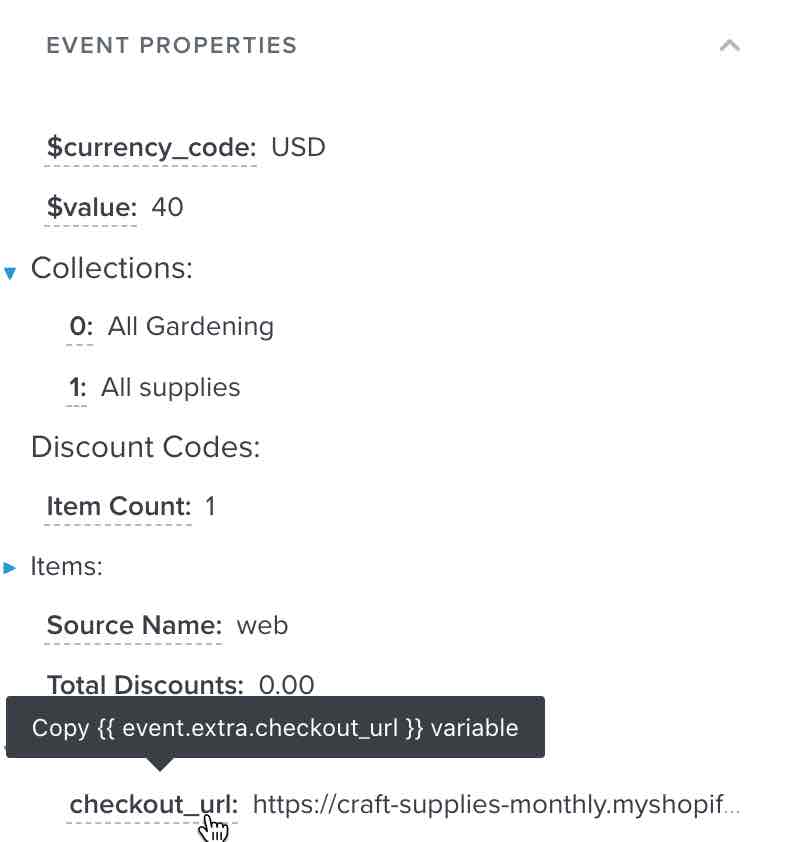Copy the Source Name variable

[x=134, y=626]
